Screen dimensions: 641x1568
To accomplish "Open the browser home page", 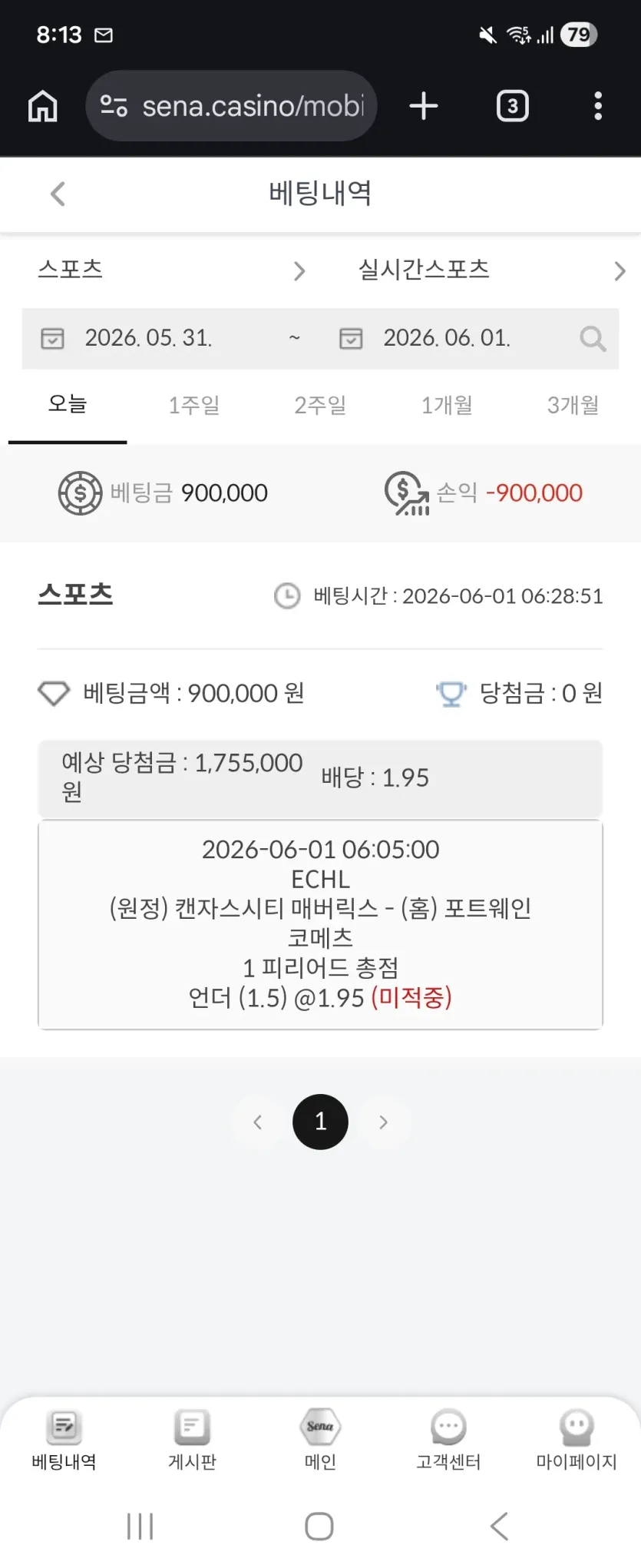I will (x=43, y=106).
